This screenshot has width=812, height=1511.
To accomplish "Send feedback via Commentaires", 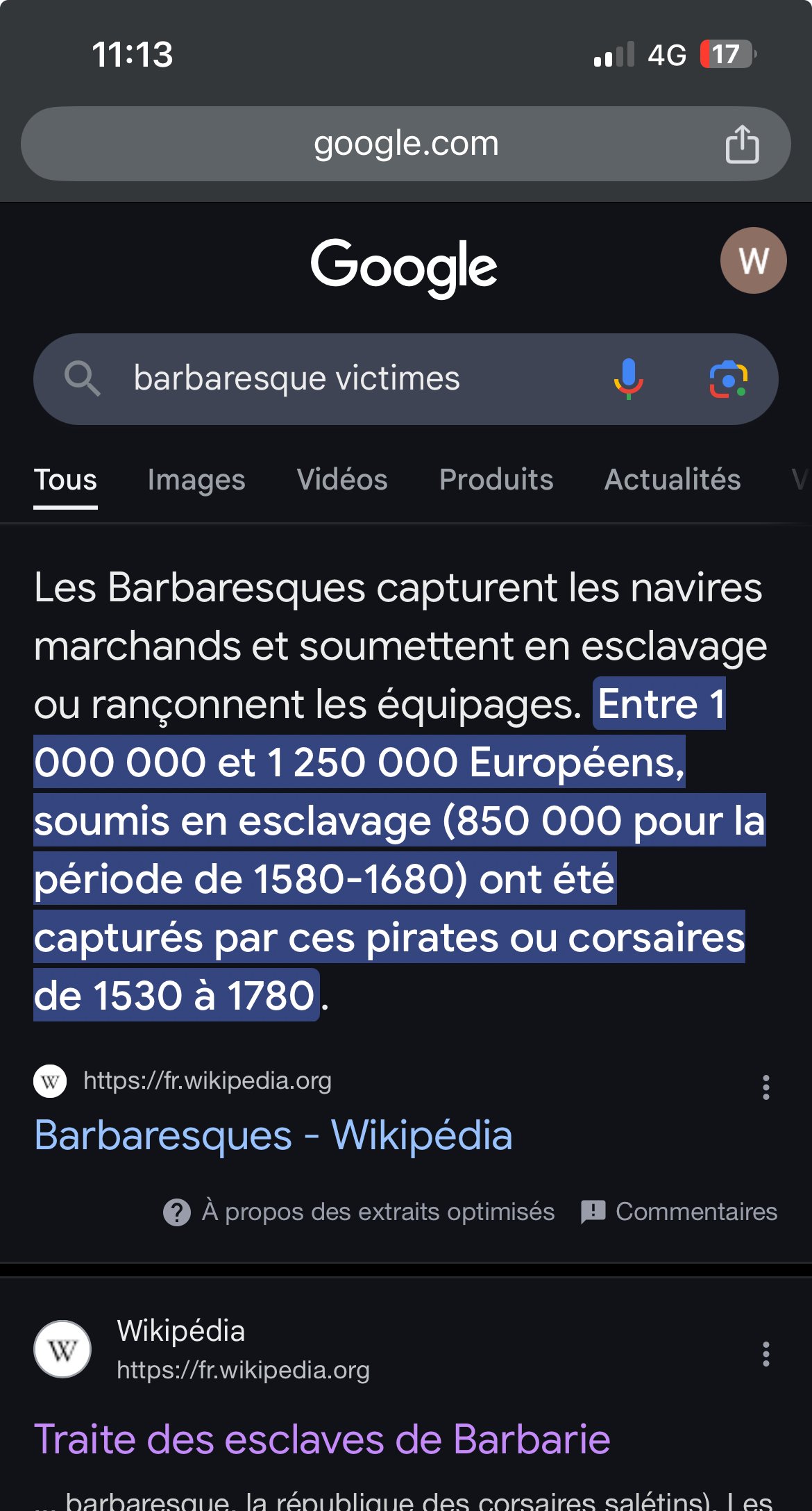I will pyautogui.click(x=679, y=1212).
